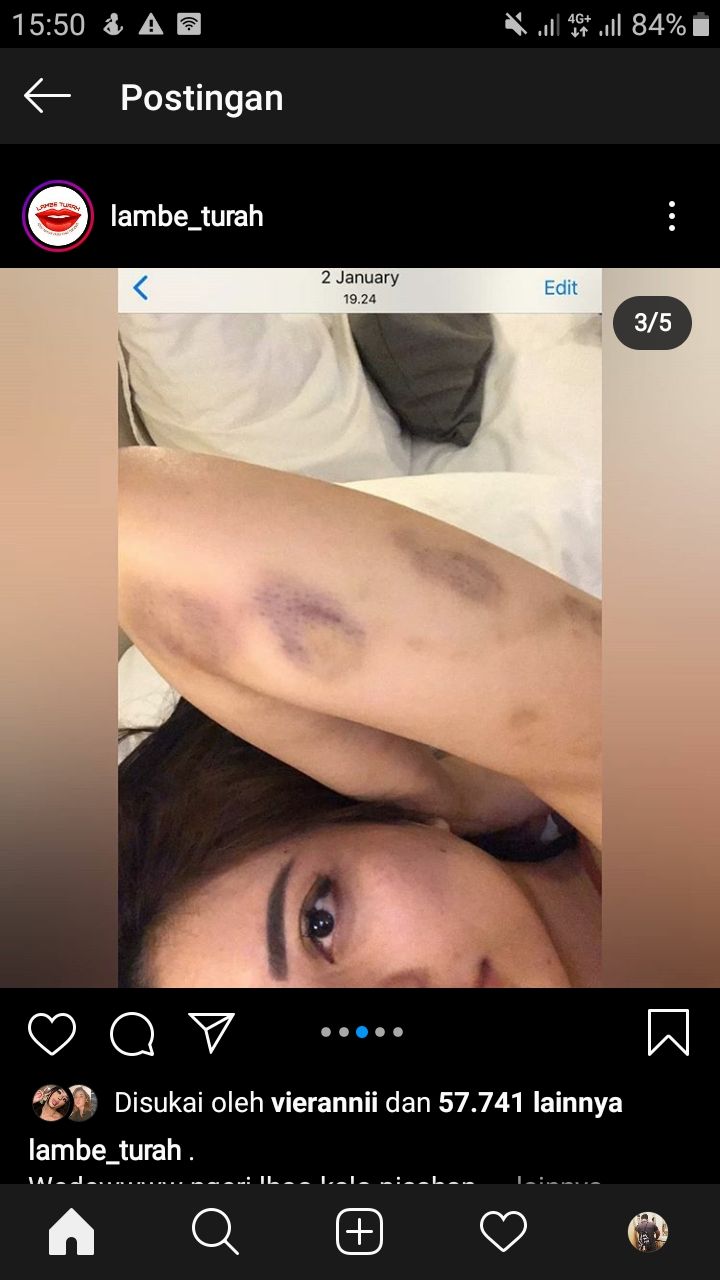Like this post with the heart icon

[x=52, y=1033]
